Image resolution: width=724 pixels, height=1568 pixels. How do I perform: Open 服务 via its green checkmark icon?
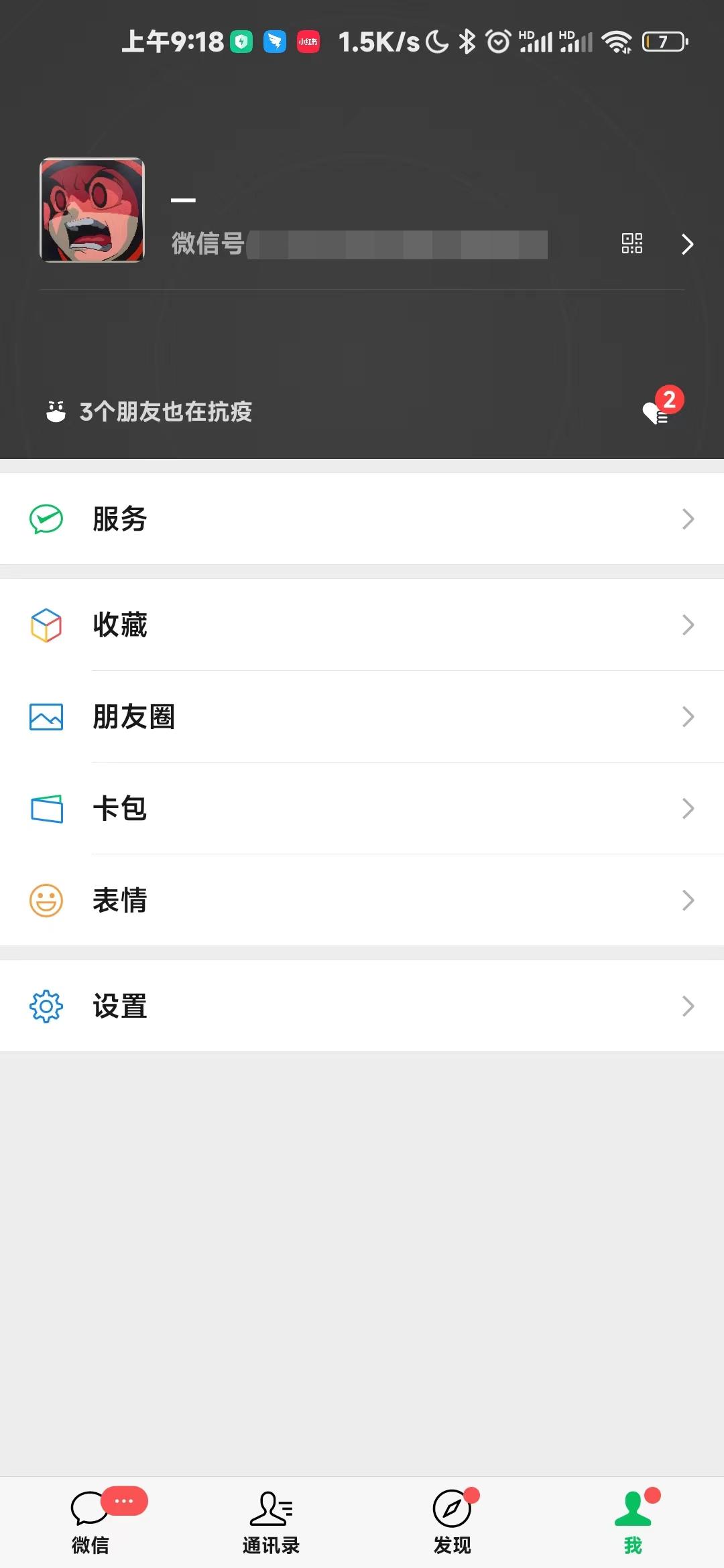click(46, 518)
